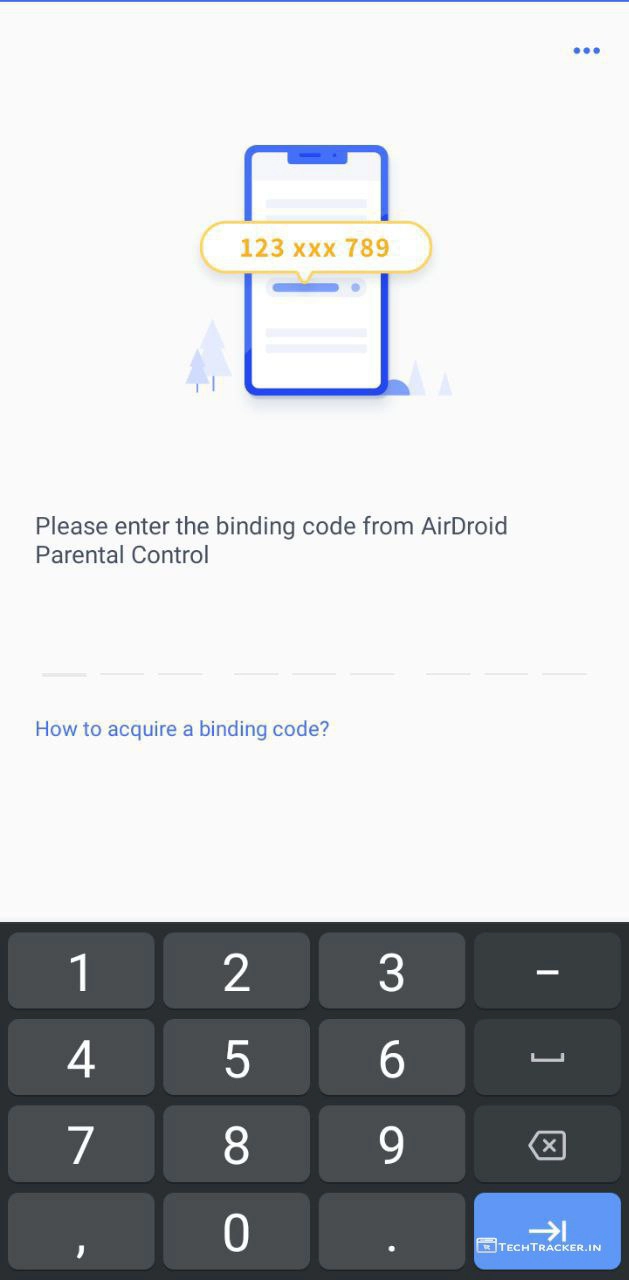Screen dimensions: 629x1280
Task: Open the three-dot overflow menu
Action: [x=586, y=51]
